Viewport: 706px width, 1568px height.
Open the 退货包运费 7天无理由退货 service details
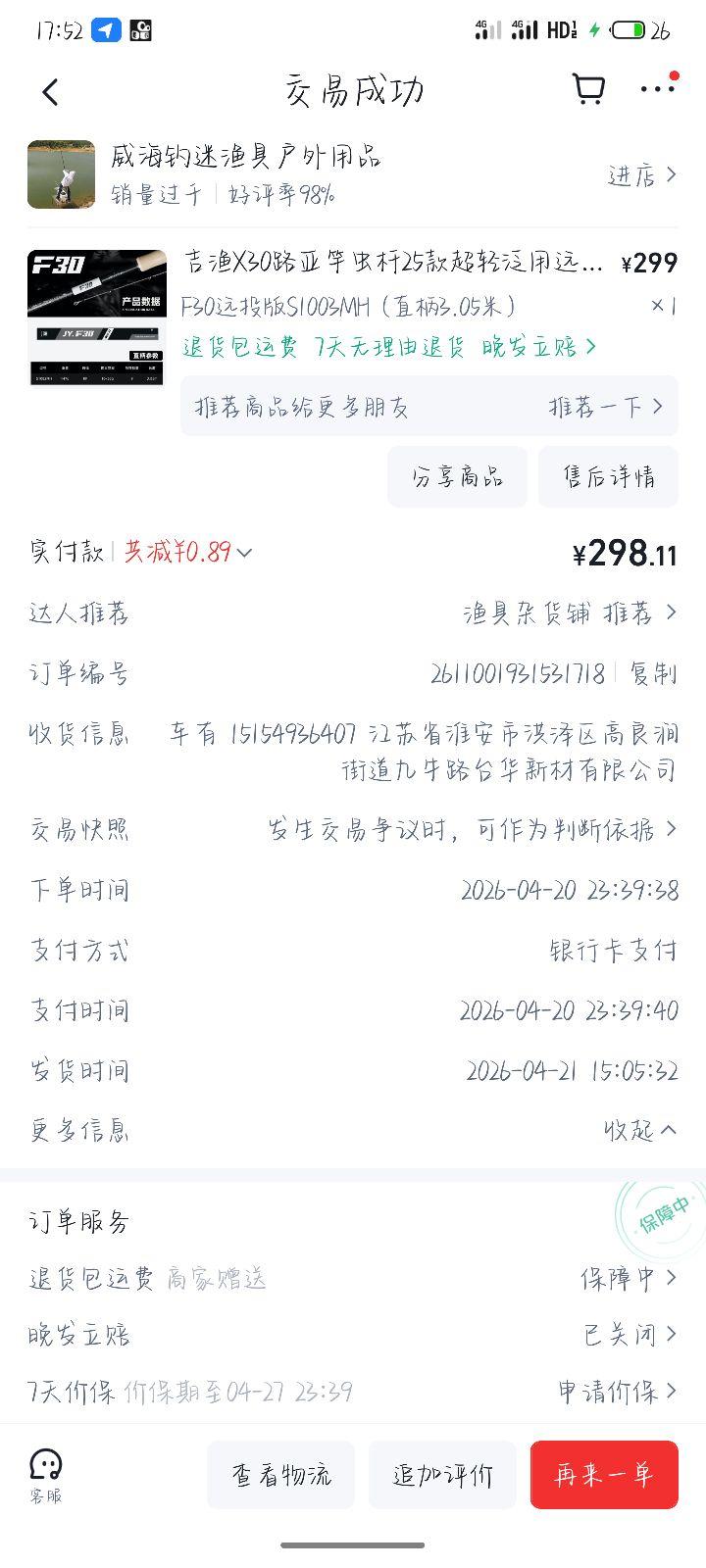click(x=389, y=347)
